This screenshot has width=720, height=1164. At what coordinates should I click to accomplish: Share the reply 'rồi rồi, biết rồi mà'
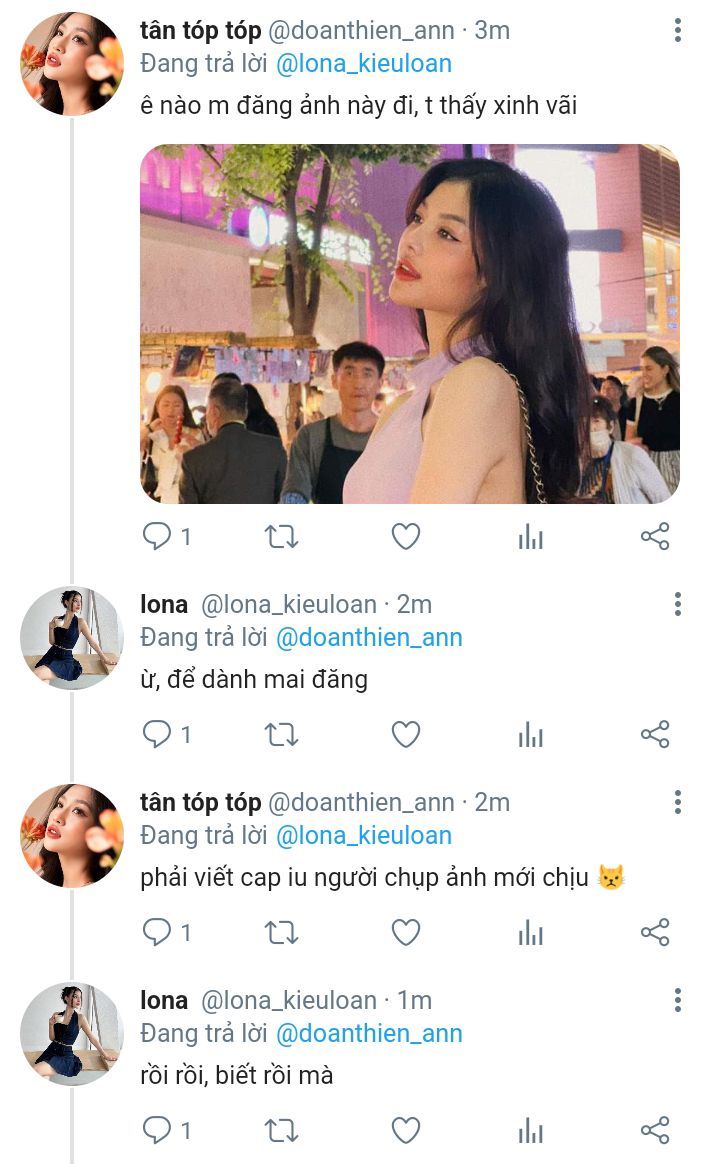pos(655,1131)
